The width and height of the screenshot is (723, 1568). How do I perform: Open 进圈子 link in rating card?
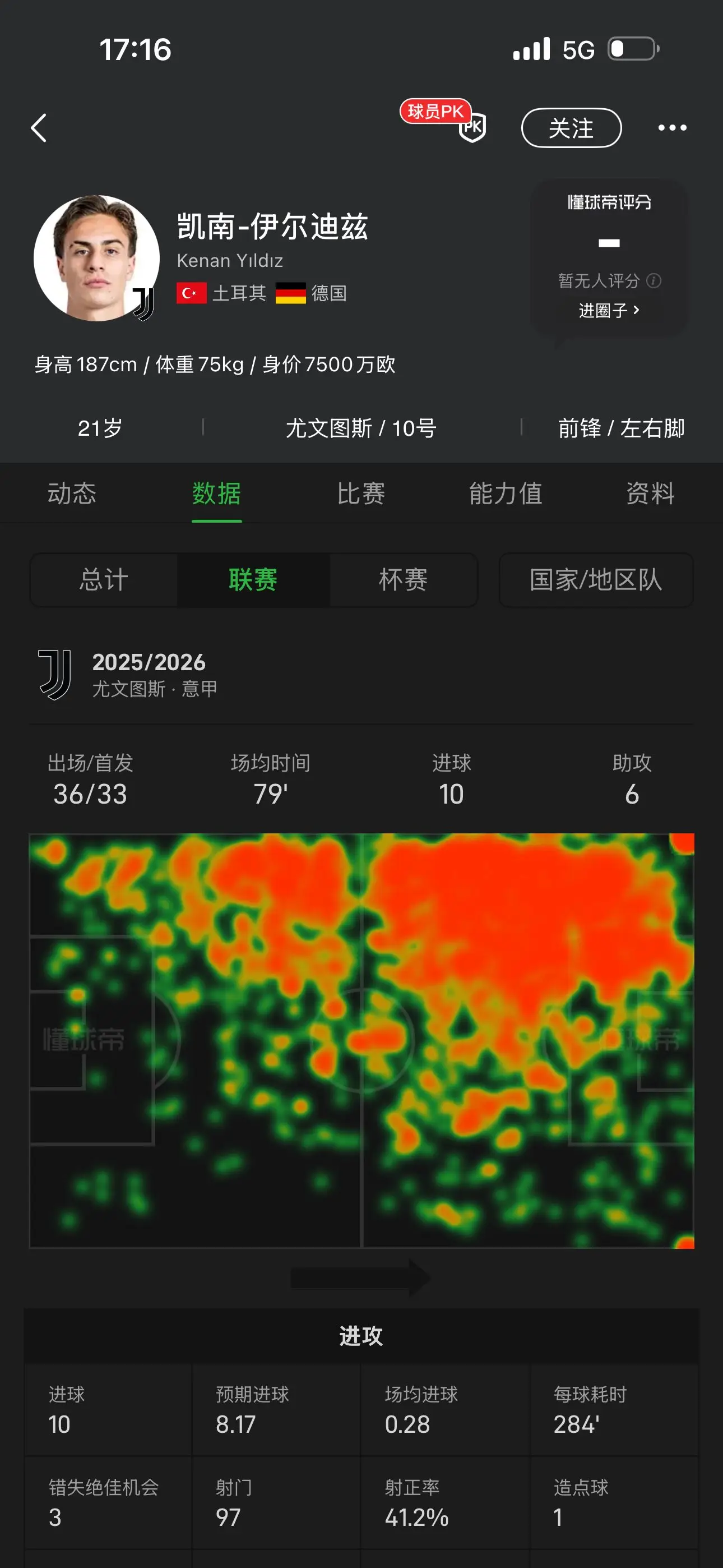click(x=609, y=311)
